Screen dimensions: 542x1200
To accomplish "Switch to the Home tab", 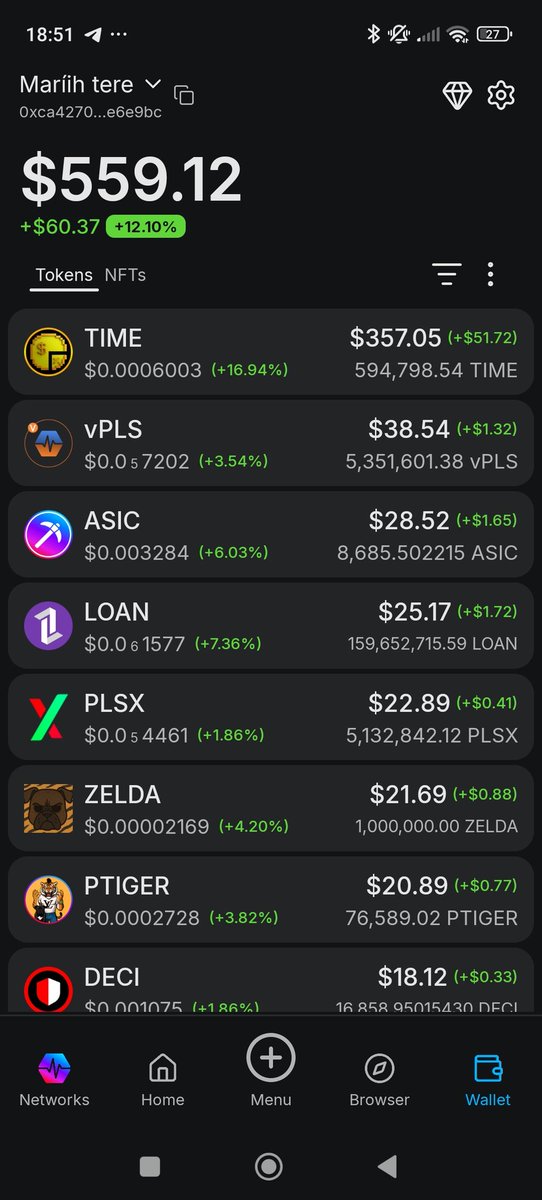I will (x=162, y=1080).
